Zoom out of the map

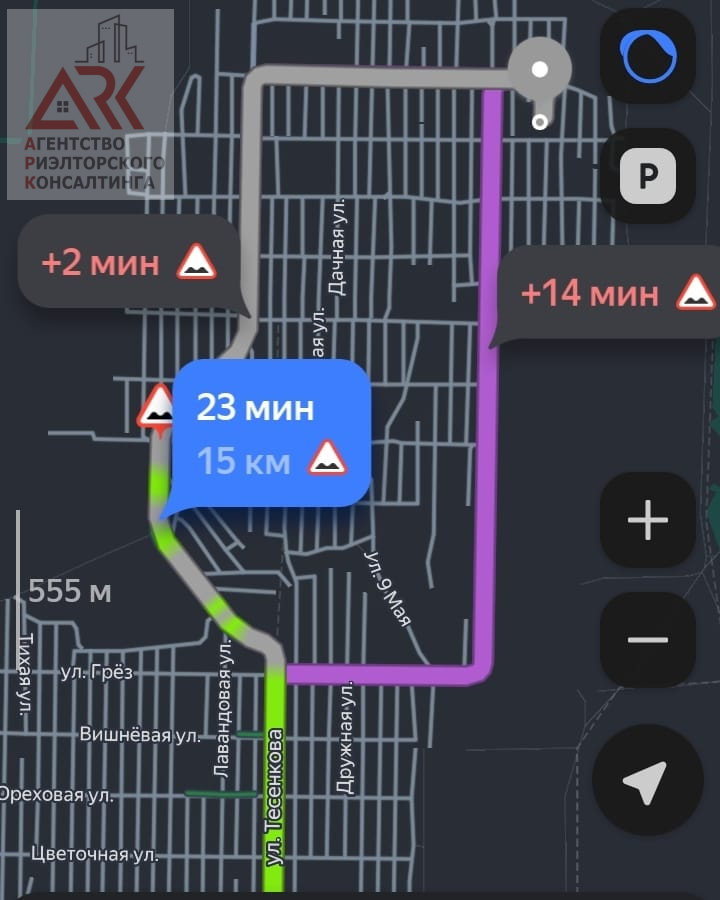coord(647,640)
